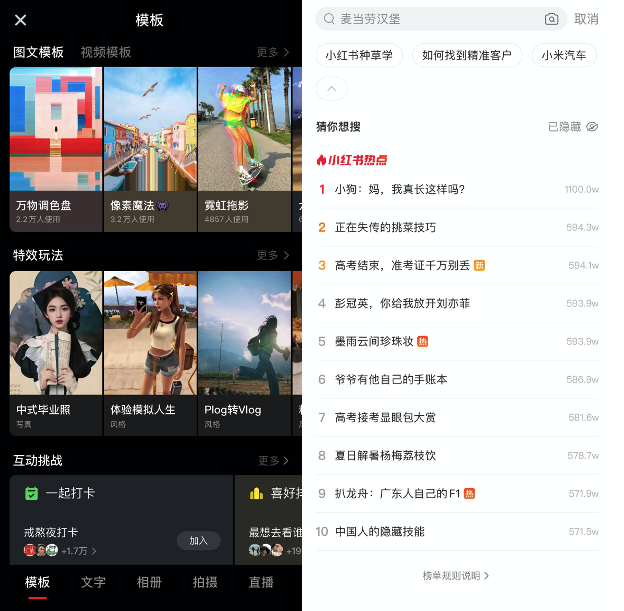
Task: Open camera image search icon
Action: [x=551, y=19]
